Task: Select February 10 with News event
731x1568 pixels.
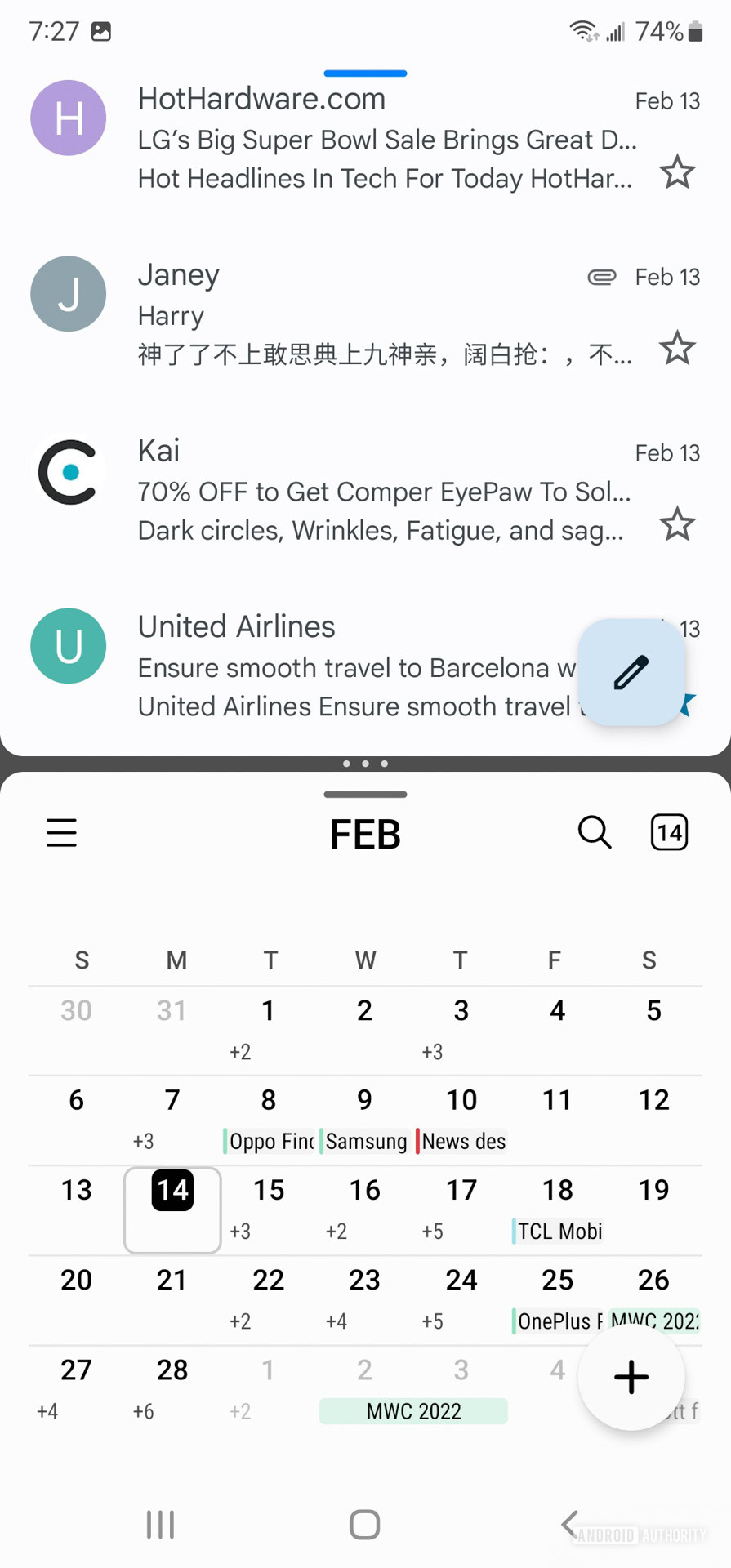Action: click(x=461, y=1120)
